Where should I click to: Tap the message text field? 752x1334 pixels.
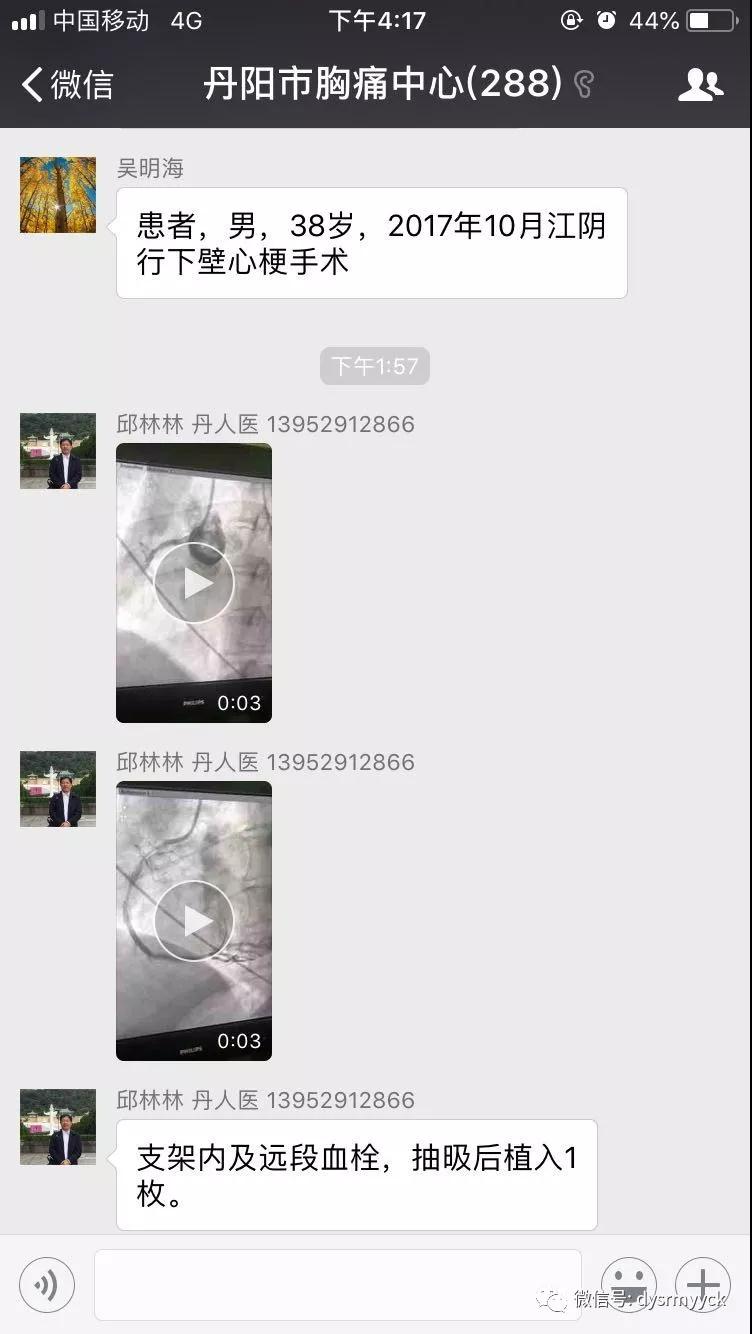pyautogui.click(x=337, y=1285)
